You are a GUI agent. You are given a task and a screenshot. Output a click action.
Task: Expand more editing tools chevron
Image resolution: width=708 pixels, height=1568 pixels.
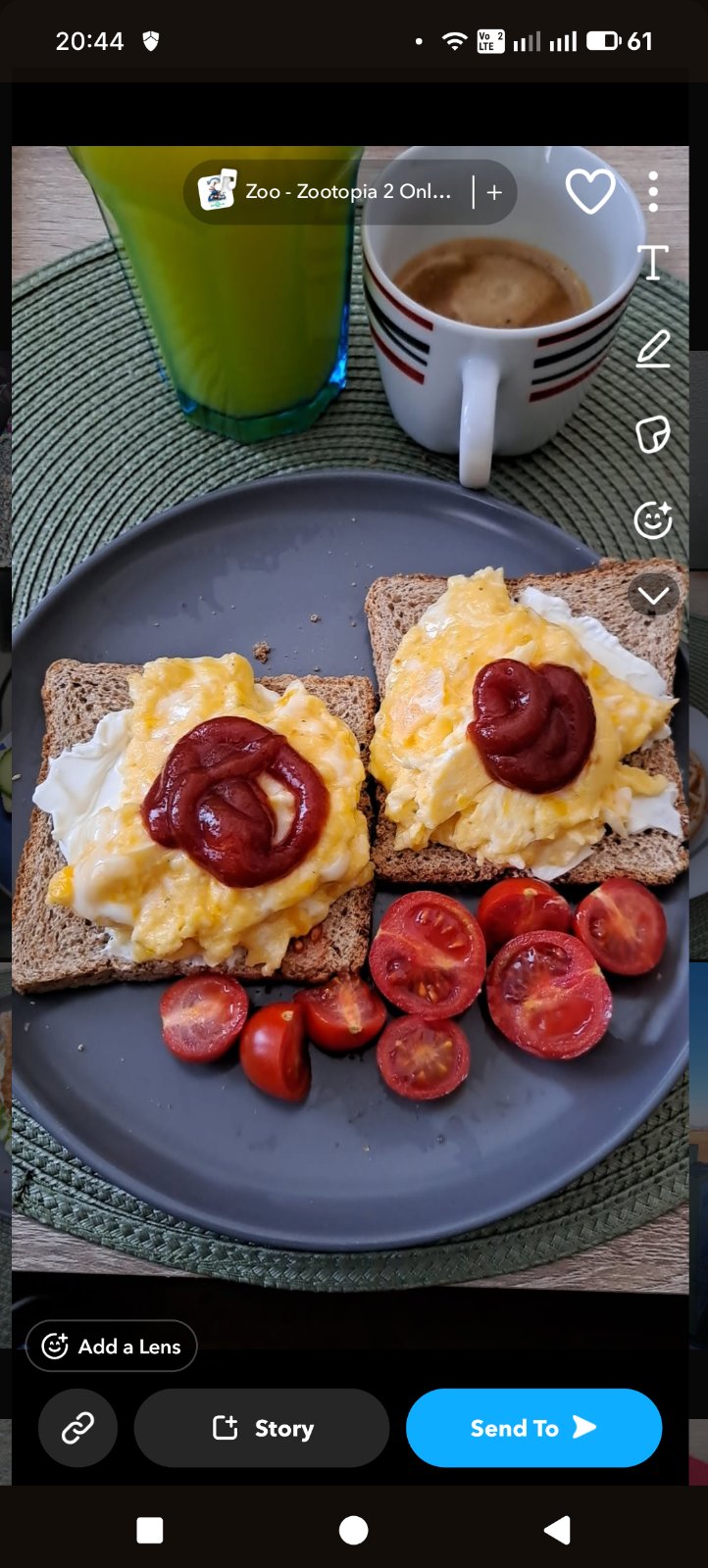[653, 595]
